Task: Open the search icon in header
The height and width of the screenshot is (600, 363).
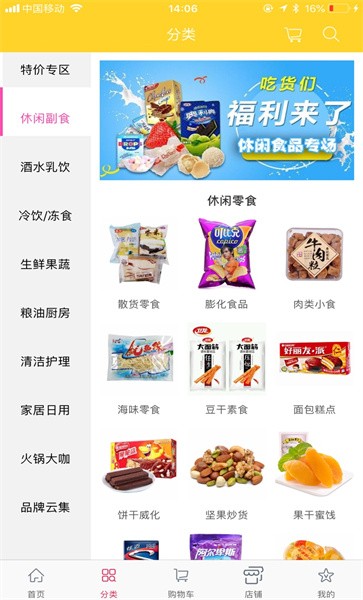Action: pyautogui.click(x=330, y=34)
